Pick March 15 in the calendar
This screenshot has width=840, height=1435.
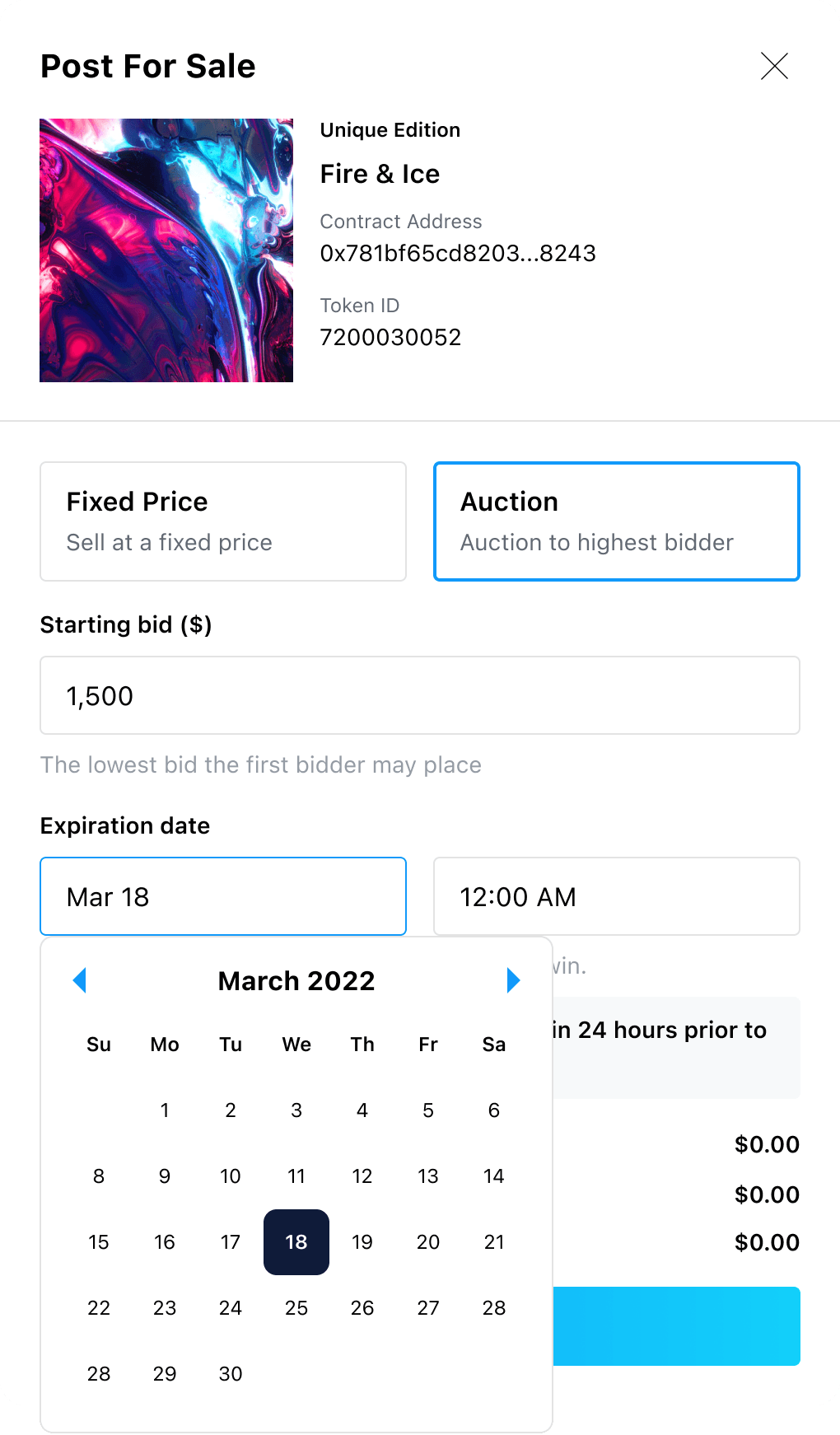(99, 1242)
